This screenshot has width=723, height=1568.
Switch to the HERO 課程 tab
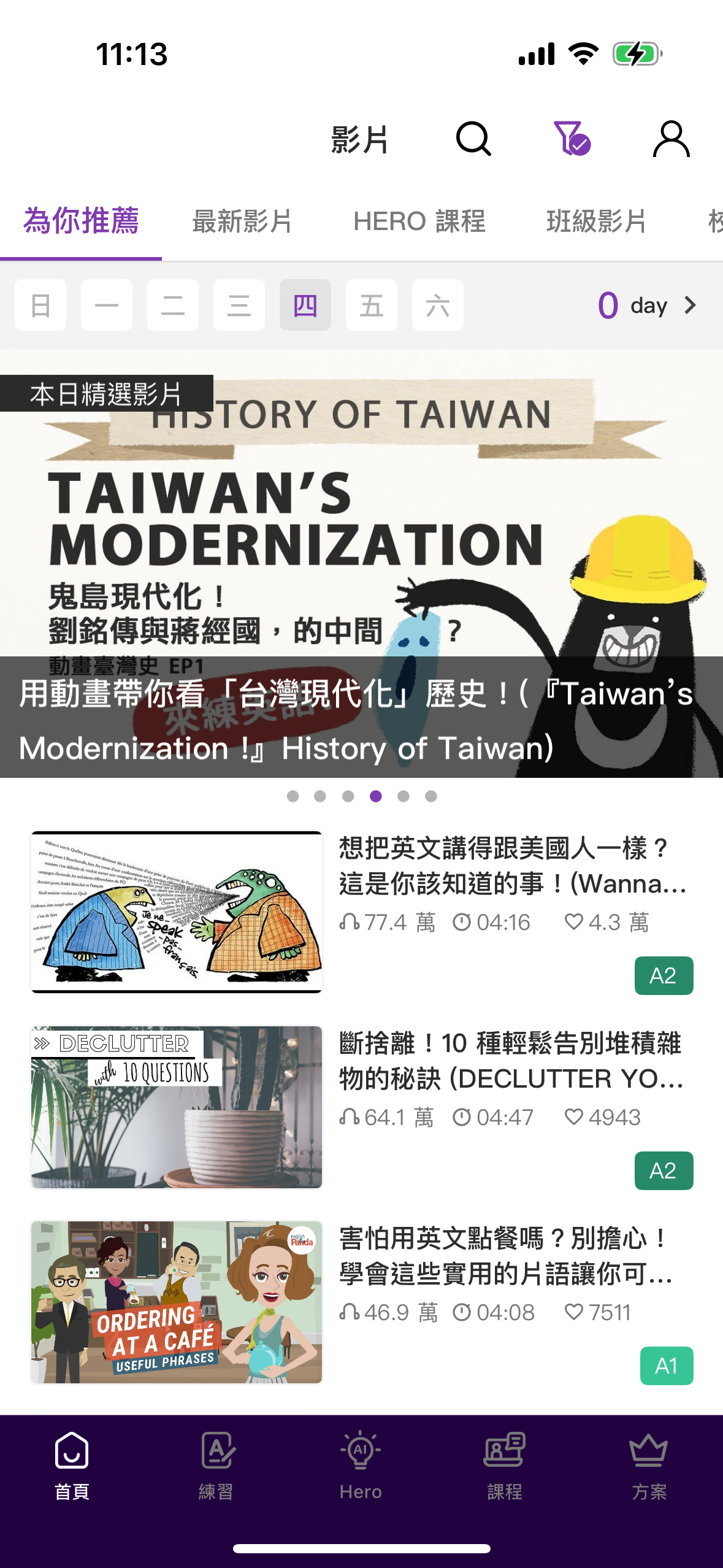(x=419, y=221)
